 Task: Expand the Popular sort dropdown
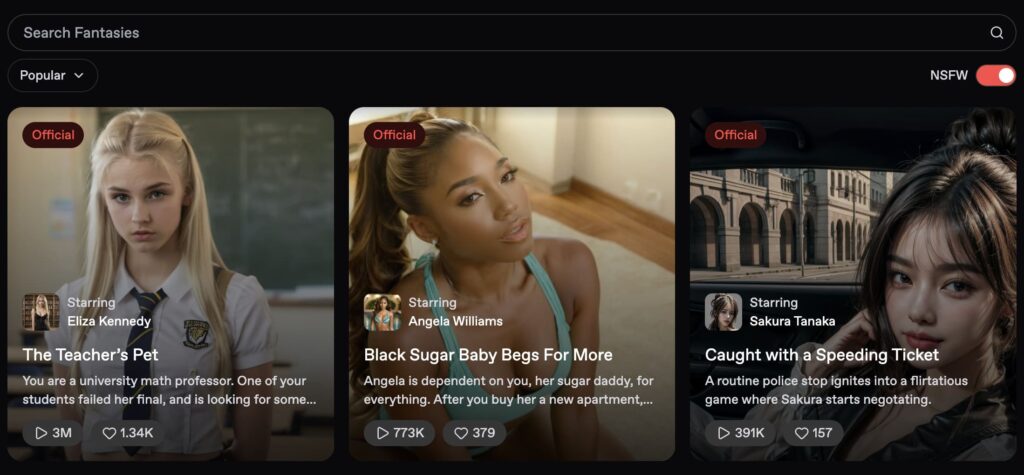coord(53,76)
